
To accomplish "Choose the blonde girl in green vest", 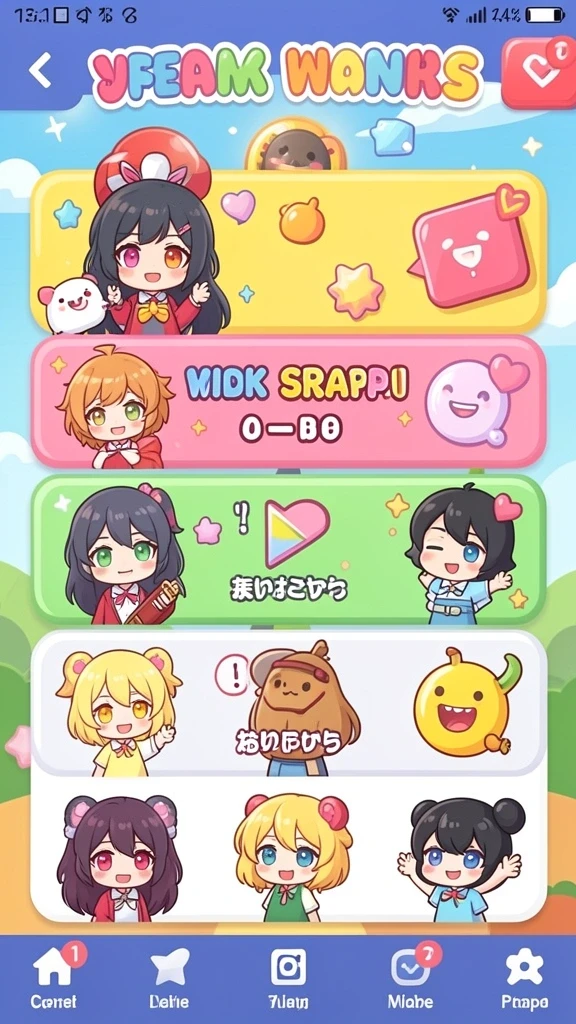I will [x=294, y=859].
